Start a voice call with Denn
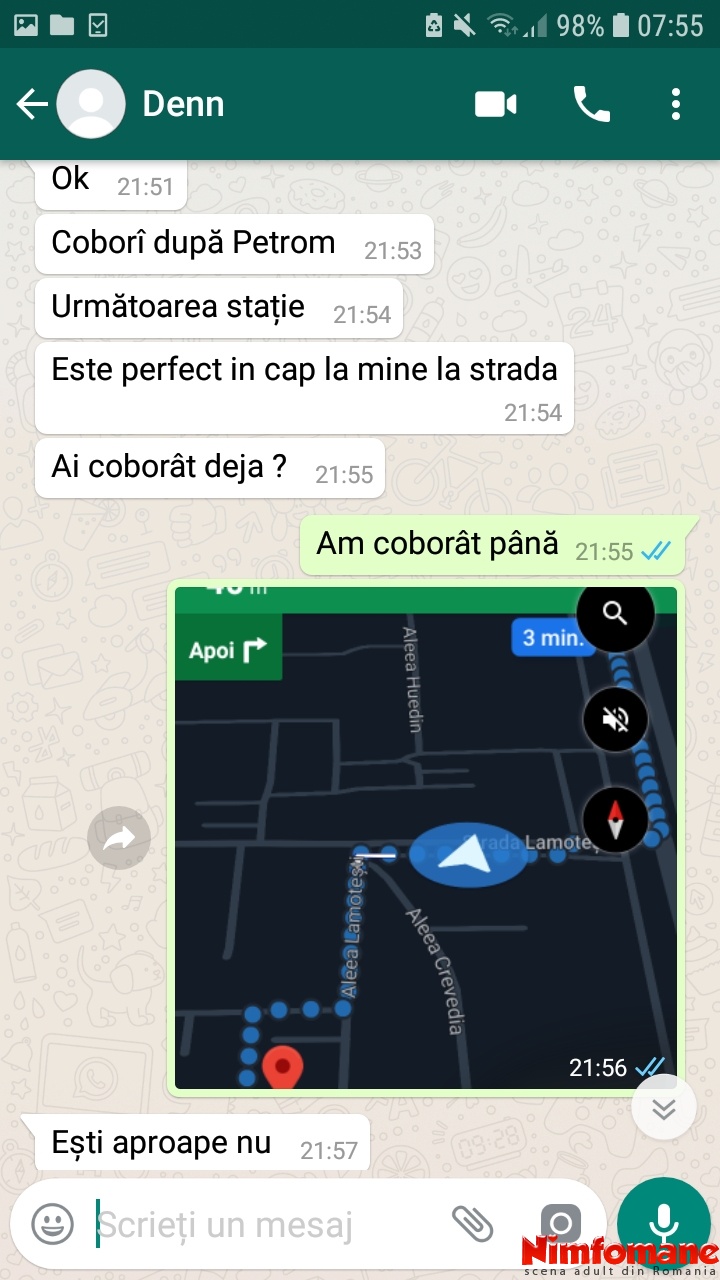Image resolution: width=720 pixels, height=1280 pixels. click(x=591, y=104)
